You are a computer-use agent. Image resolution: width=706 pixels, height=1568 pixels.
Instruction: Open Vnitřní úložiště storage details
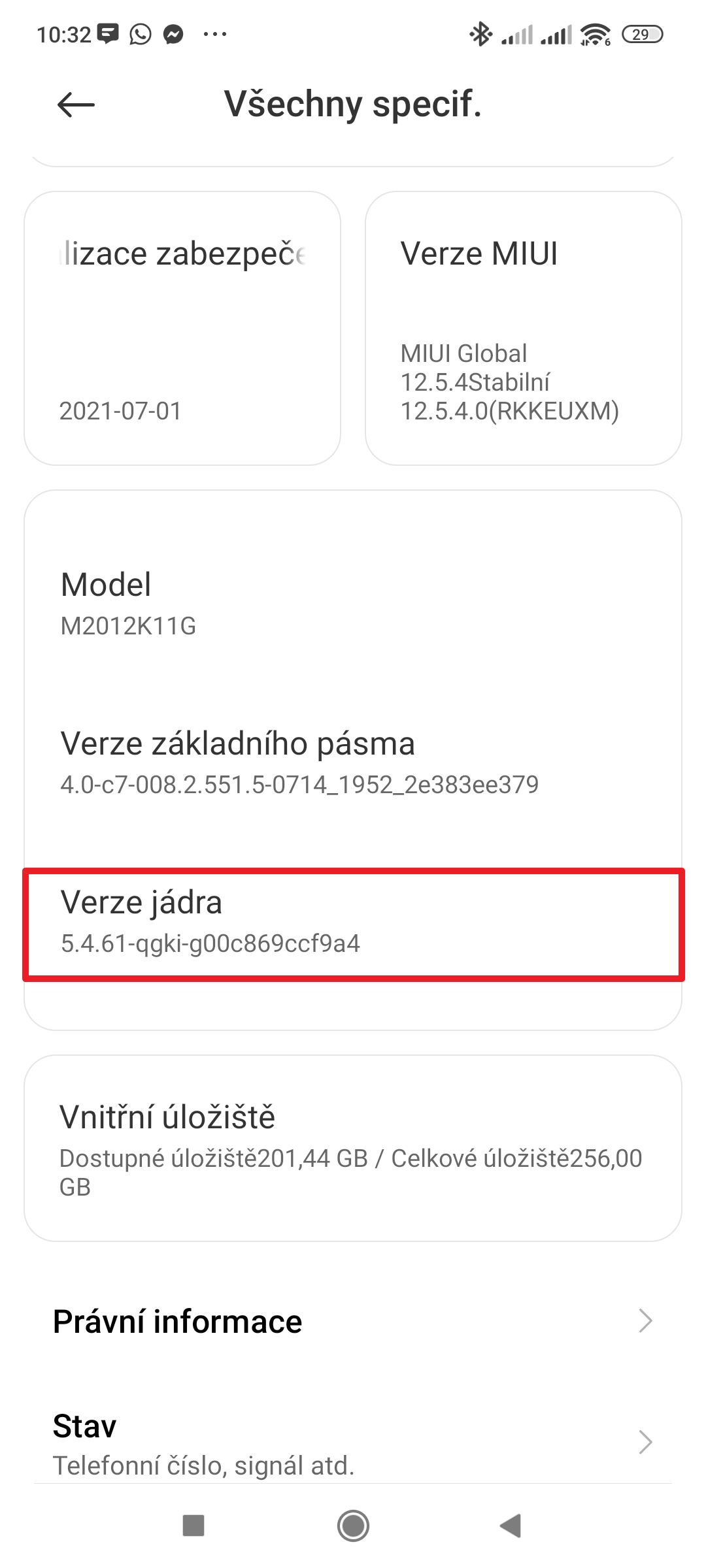point(353,1148)
